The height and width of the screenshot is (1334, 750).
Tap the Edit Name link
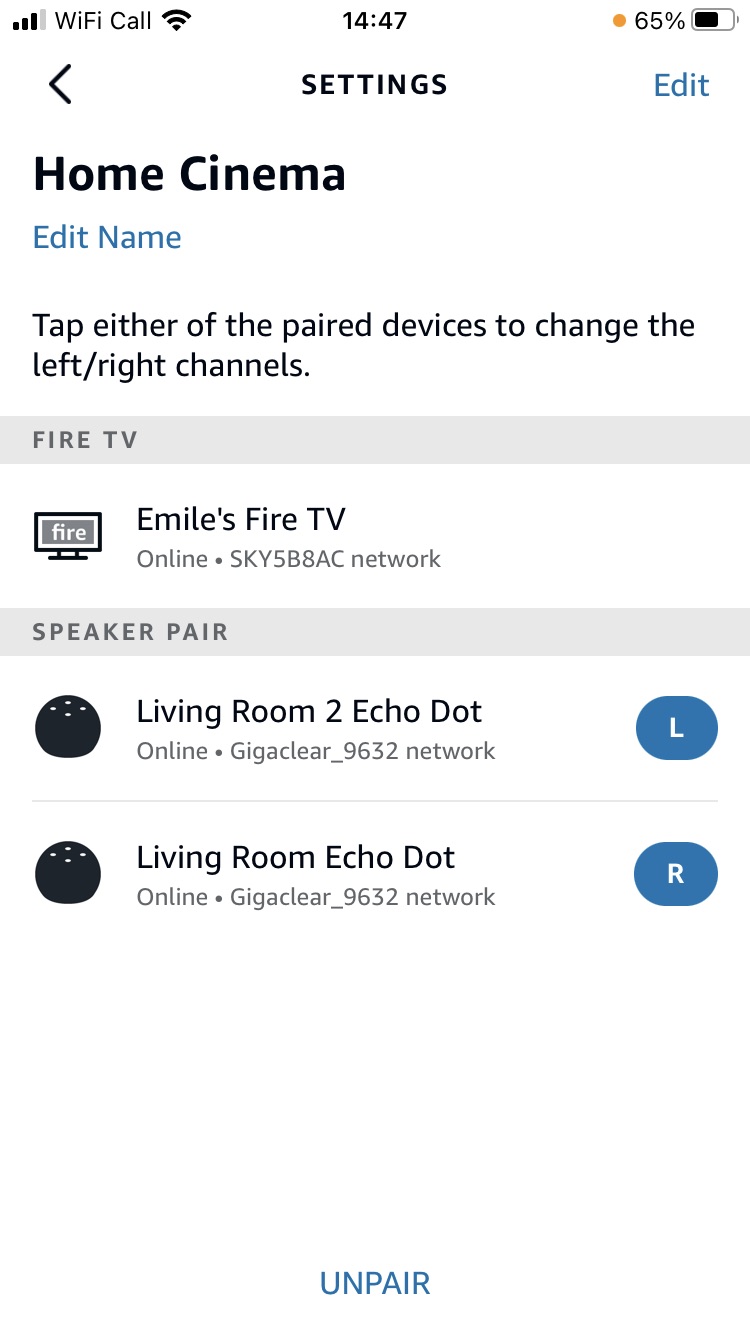point(107,238)
